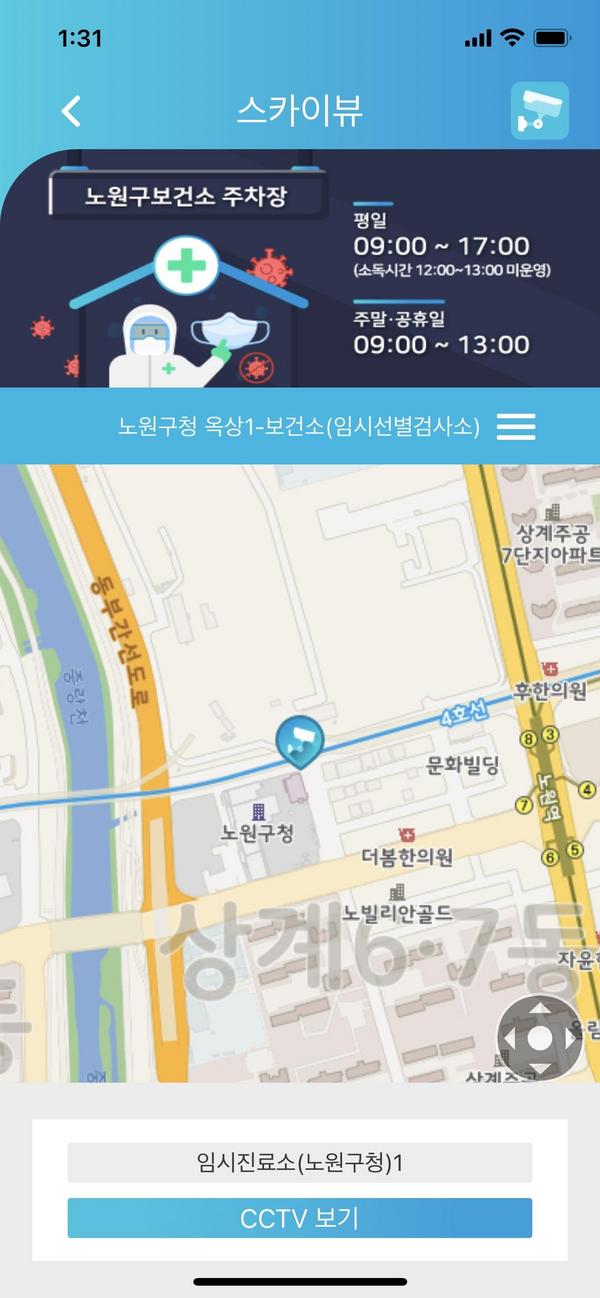Go back using the top-left arrow
The image size is (600, 1298).
click(71, 110)
